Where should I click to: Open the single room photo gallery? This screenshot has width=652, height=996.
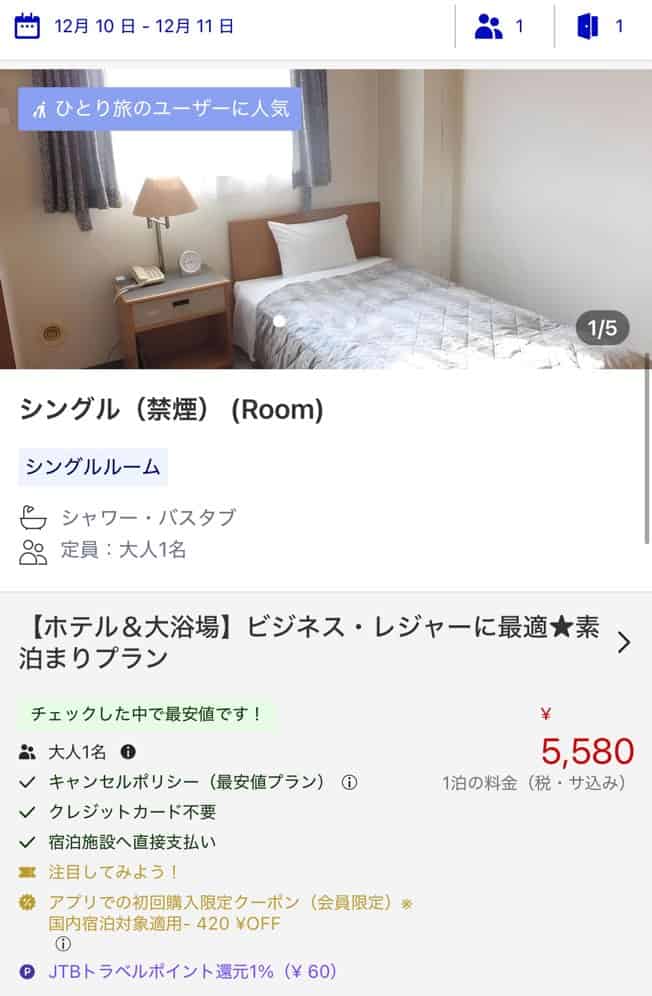click(x=325, y=220)
